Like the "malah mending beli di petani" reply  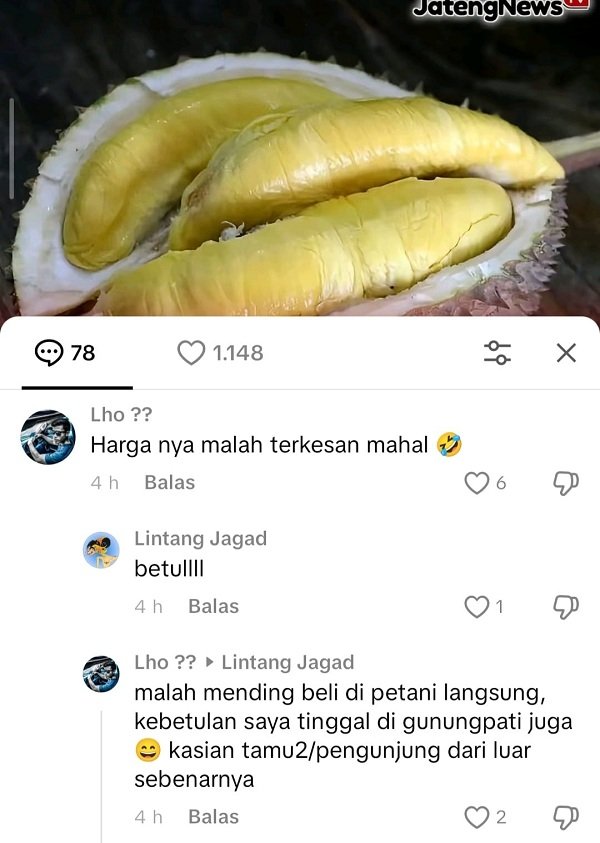(x=478, y=817)
